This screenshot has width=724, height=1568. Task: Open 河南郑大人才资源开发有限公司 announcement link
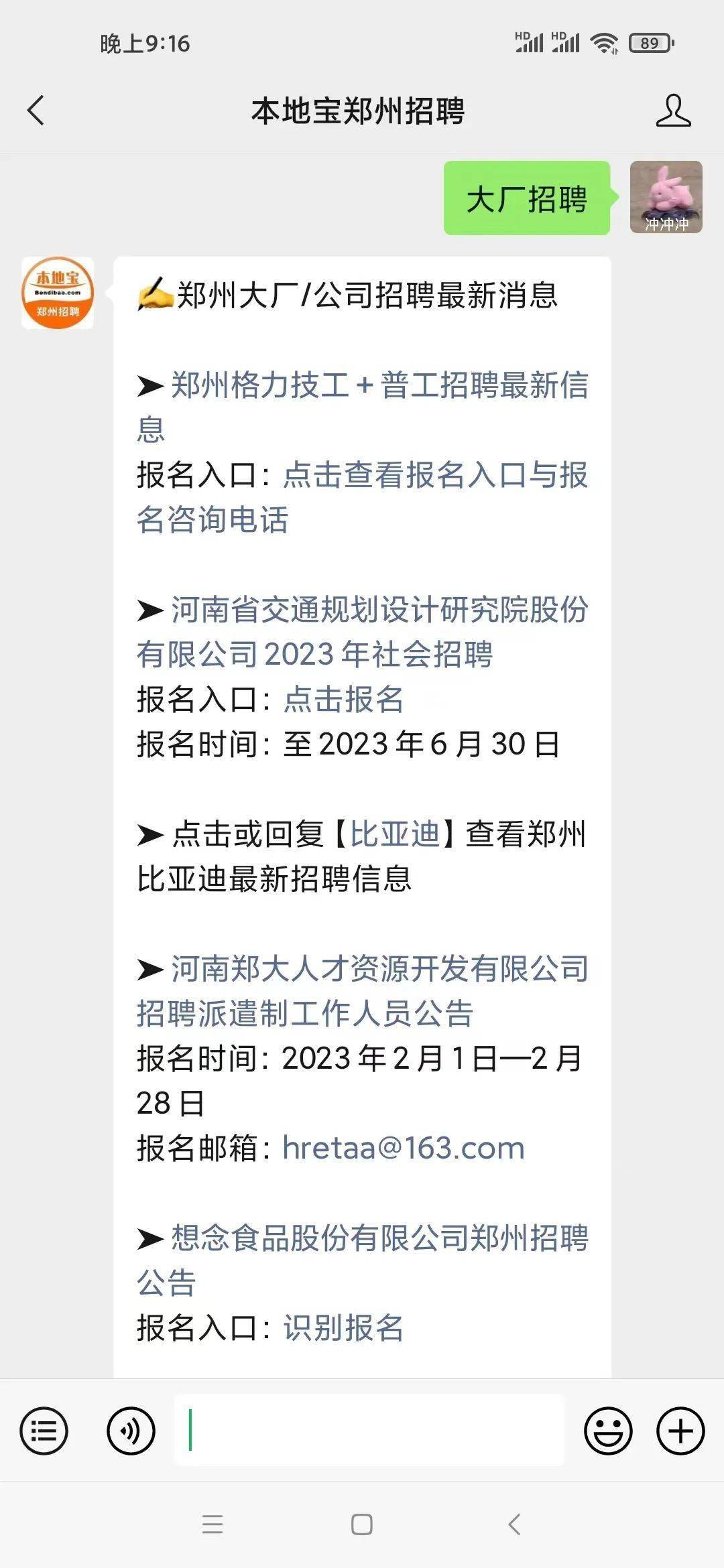point(379,970)
